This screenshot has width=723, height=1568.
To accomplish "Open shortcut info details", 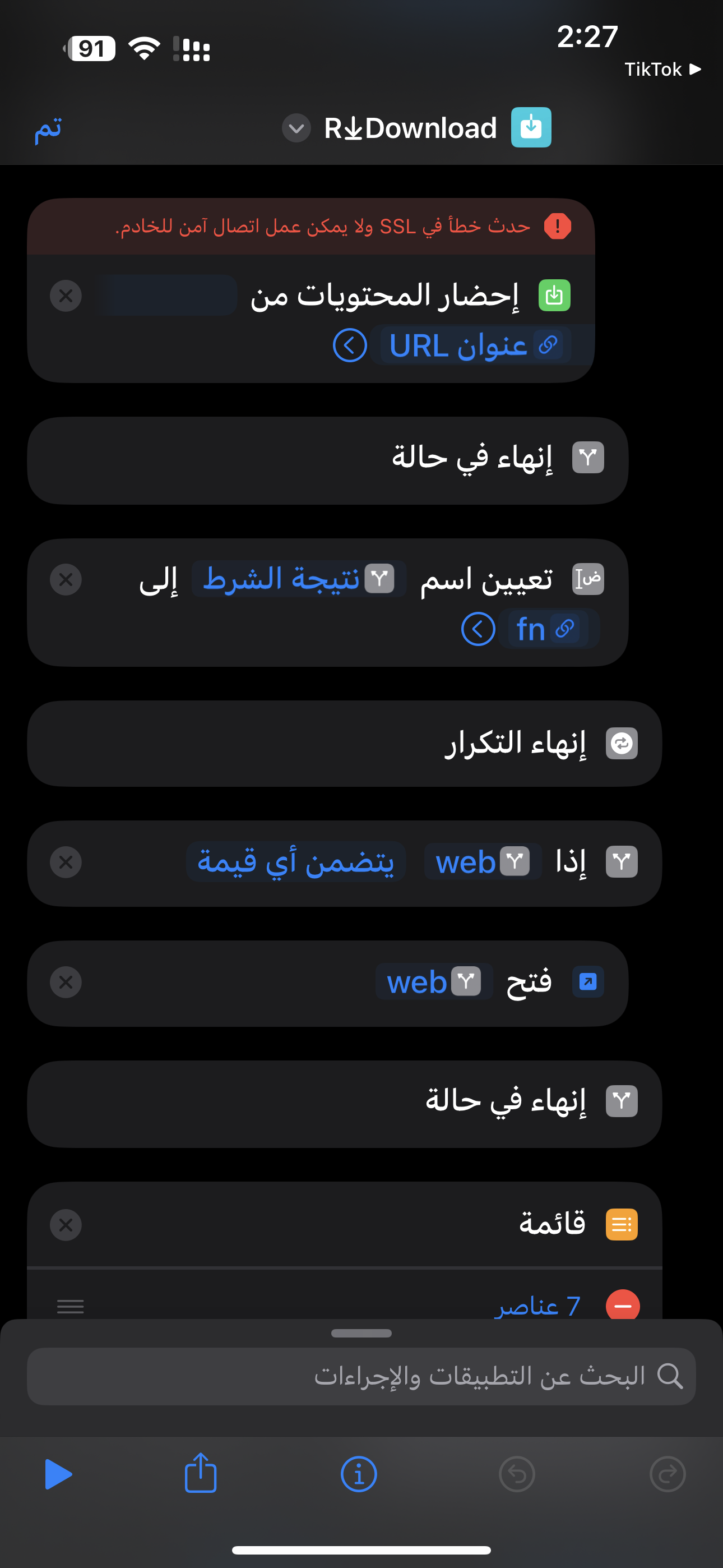I will click(359, 1474).
